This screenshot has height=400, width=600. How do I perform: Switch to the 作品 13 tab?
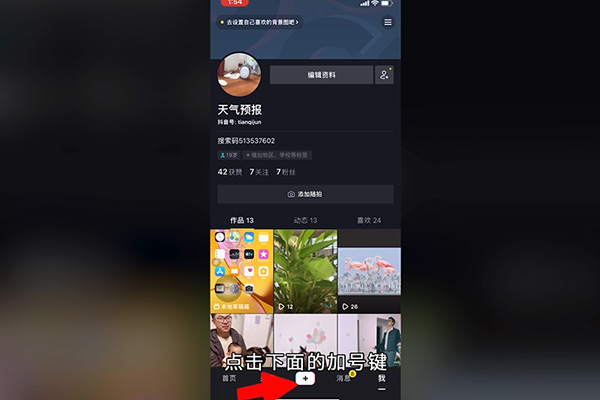pyautogui.click(x=242, y=220)
